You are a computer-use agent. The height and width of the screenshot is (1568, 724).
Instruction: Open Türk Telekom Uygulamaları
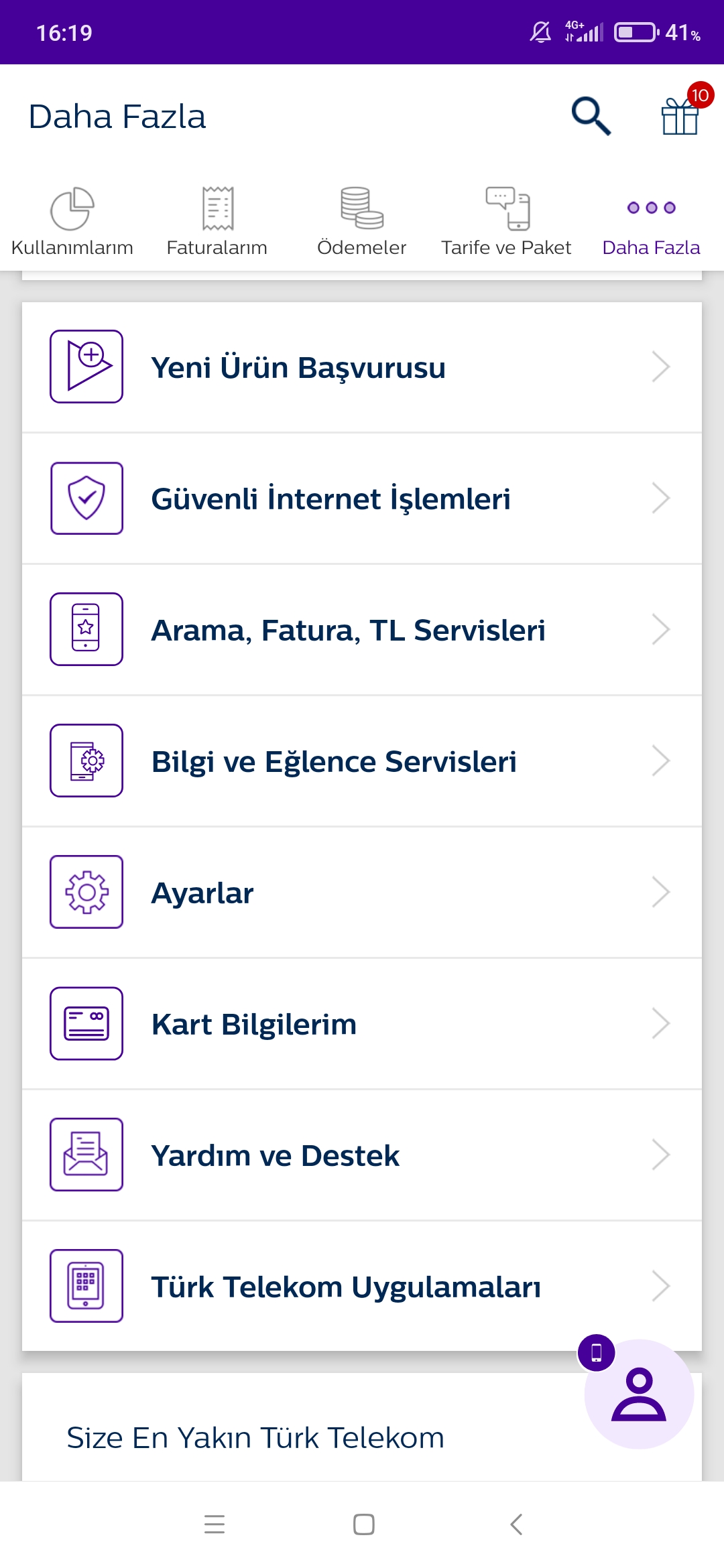[362, 1287]
